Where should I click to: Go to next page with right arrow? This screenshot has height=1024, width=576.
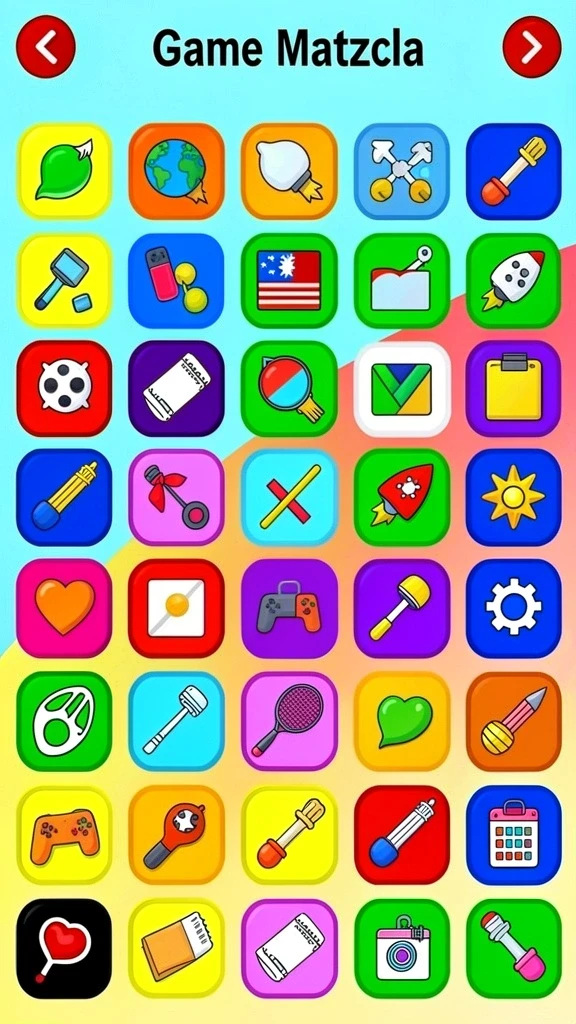pyautogui.click(x=532, y=47)
